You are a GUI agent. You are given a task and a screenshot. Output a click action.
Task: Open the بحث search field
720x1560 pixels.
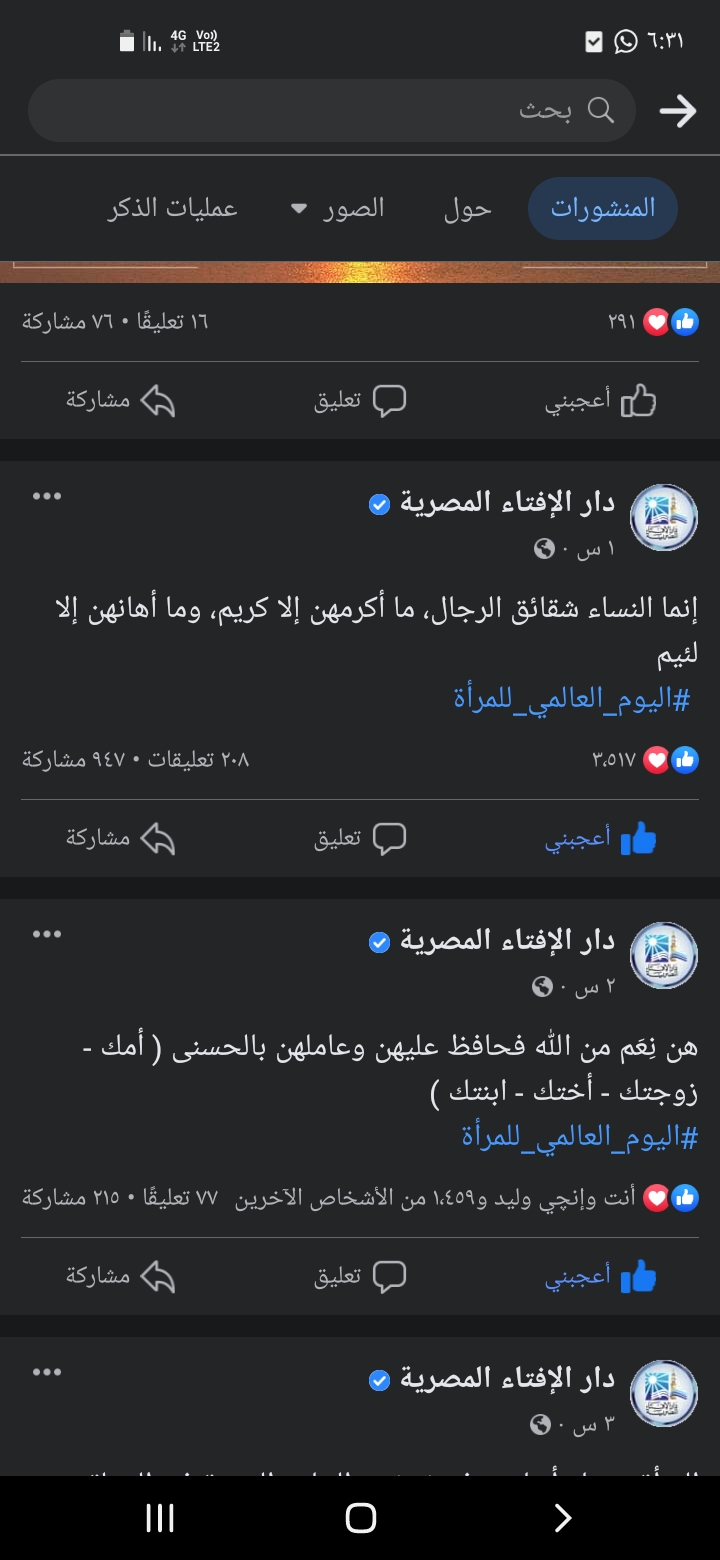330,110
